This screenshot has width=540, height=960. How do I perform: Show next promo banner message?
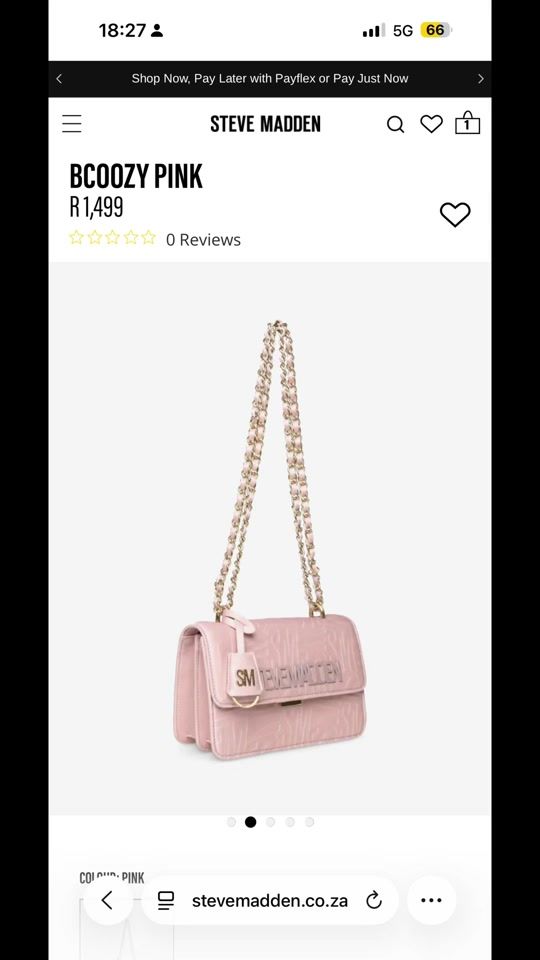[481, 78]
